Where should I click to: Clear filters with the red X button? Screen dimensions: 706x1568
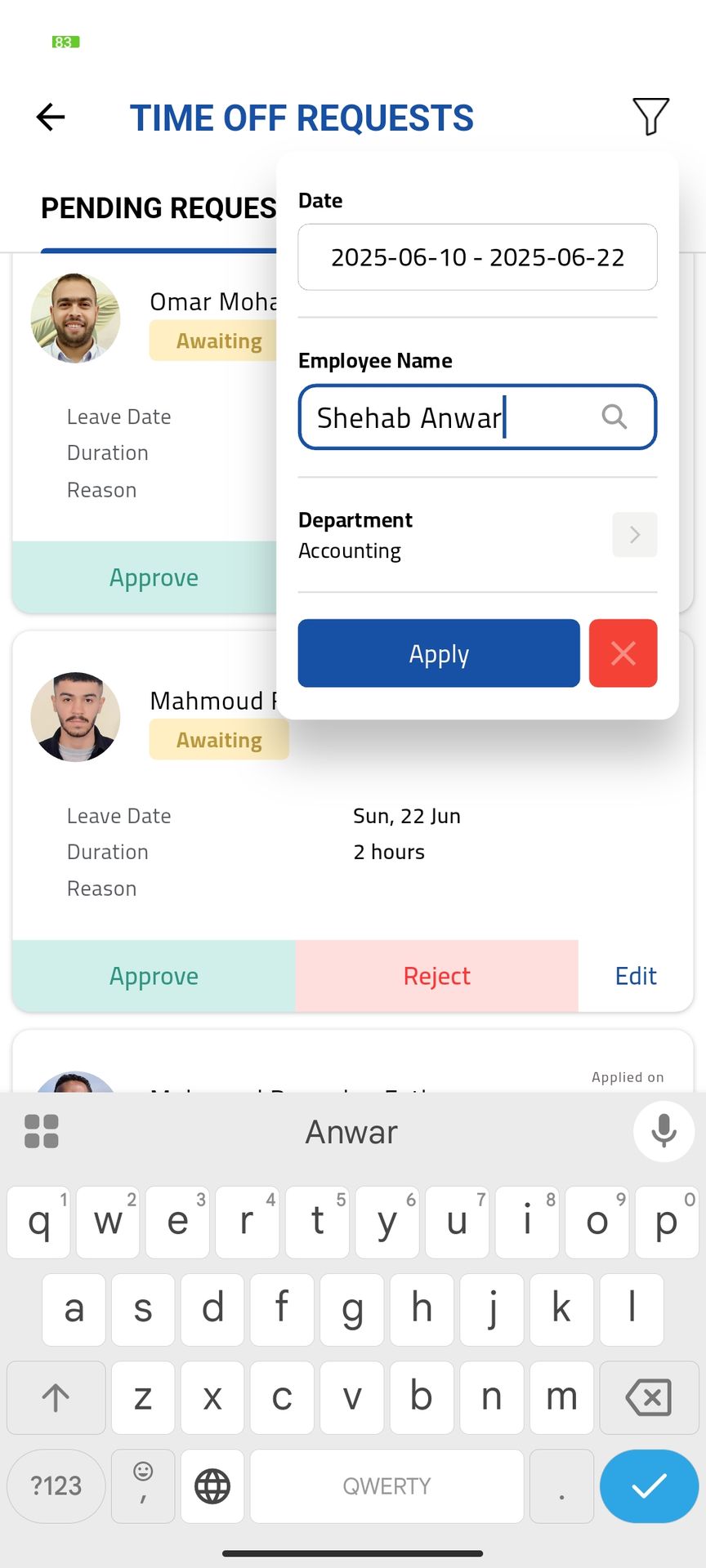point(623,653)
